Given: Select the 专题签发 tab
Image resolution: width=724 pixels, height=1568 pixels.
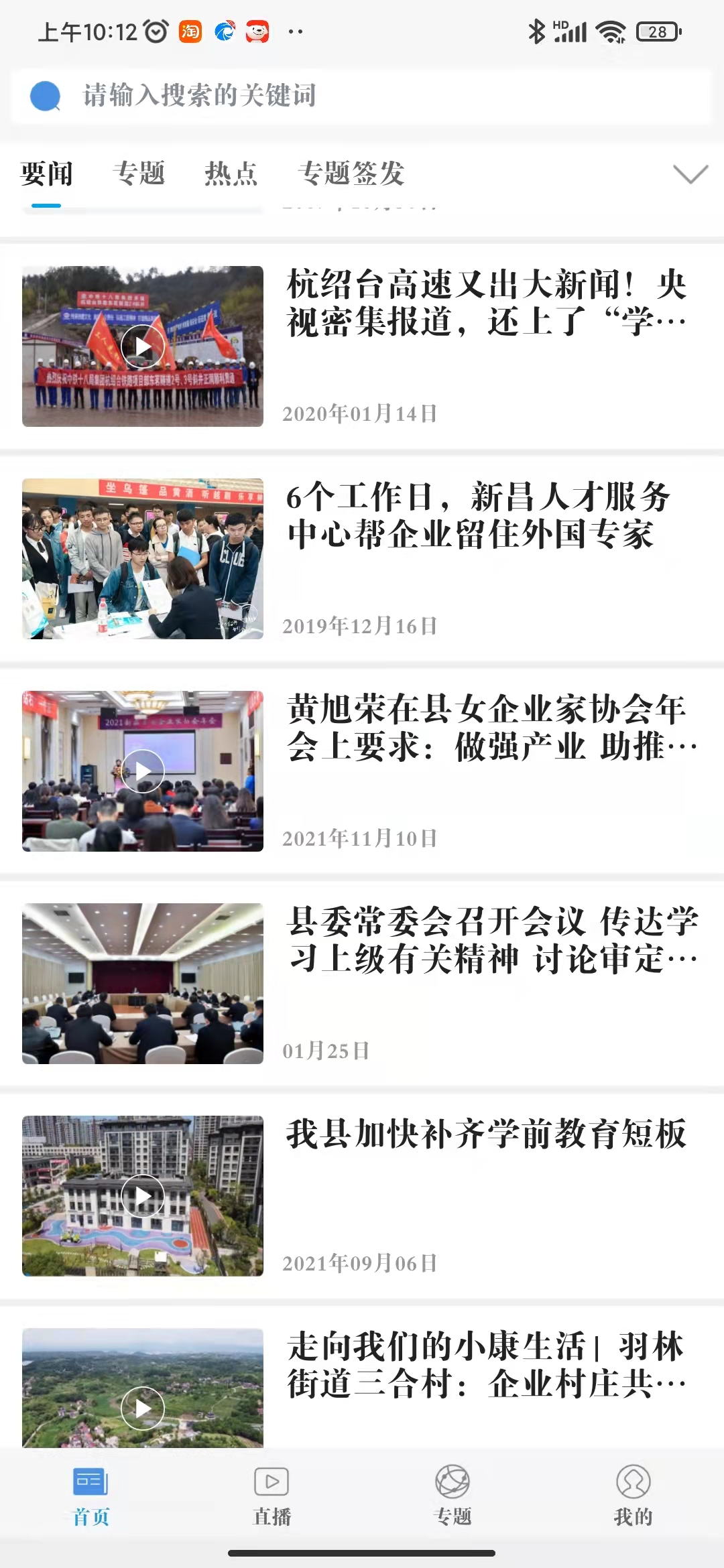Looking at the screenshot, I should (351, 174).
